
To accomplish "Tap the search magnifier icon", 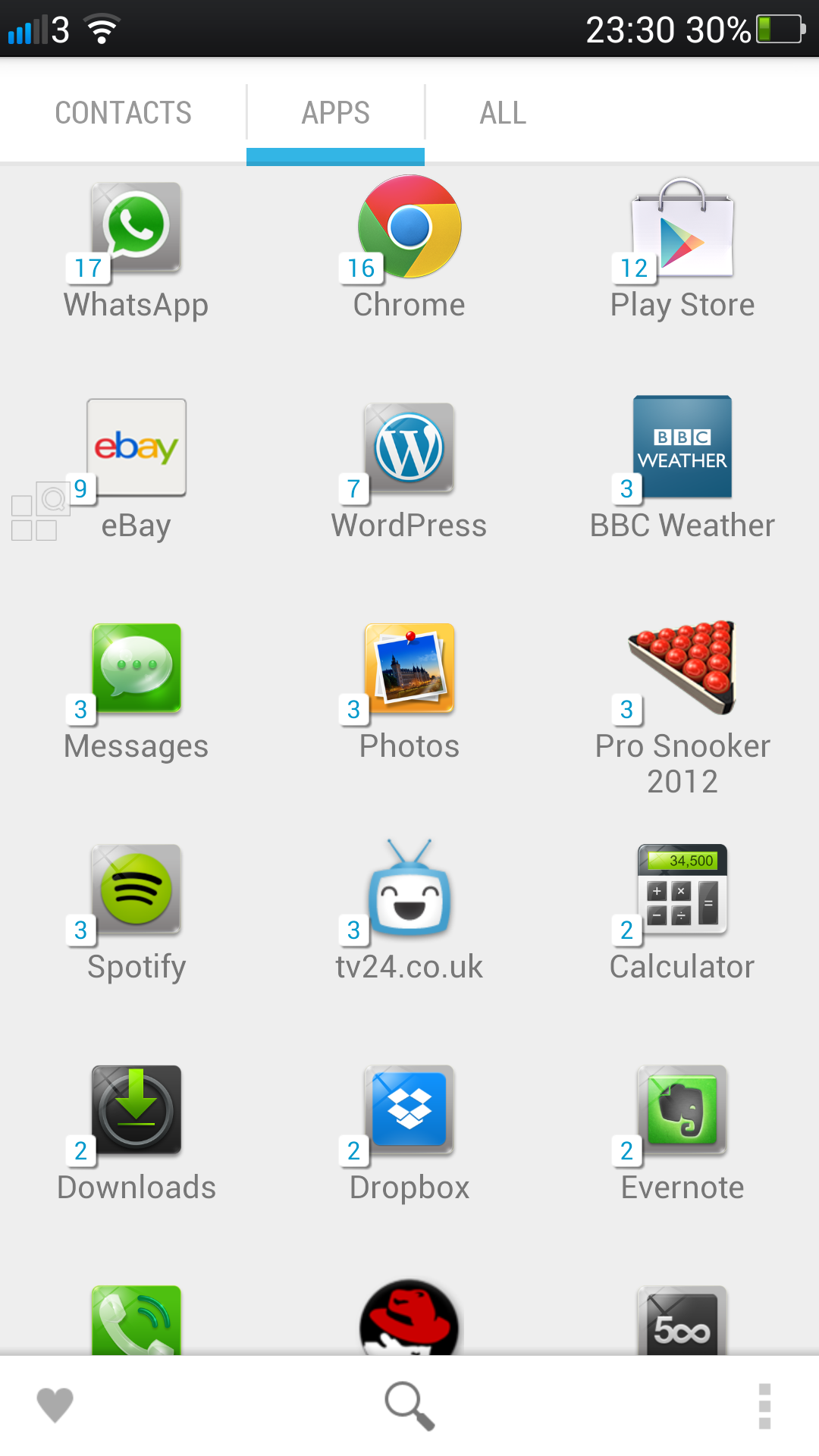I will point(409,1404).
